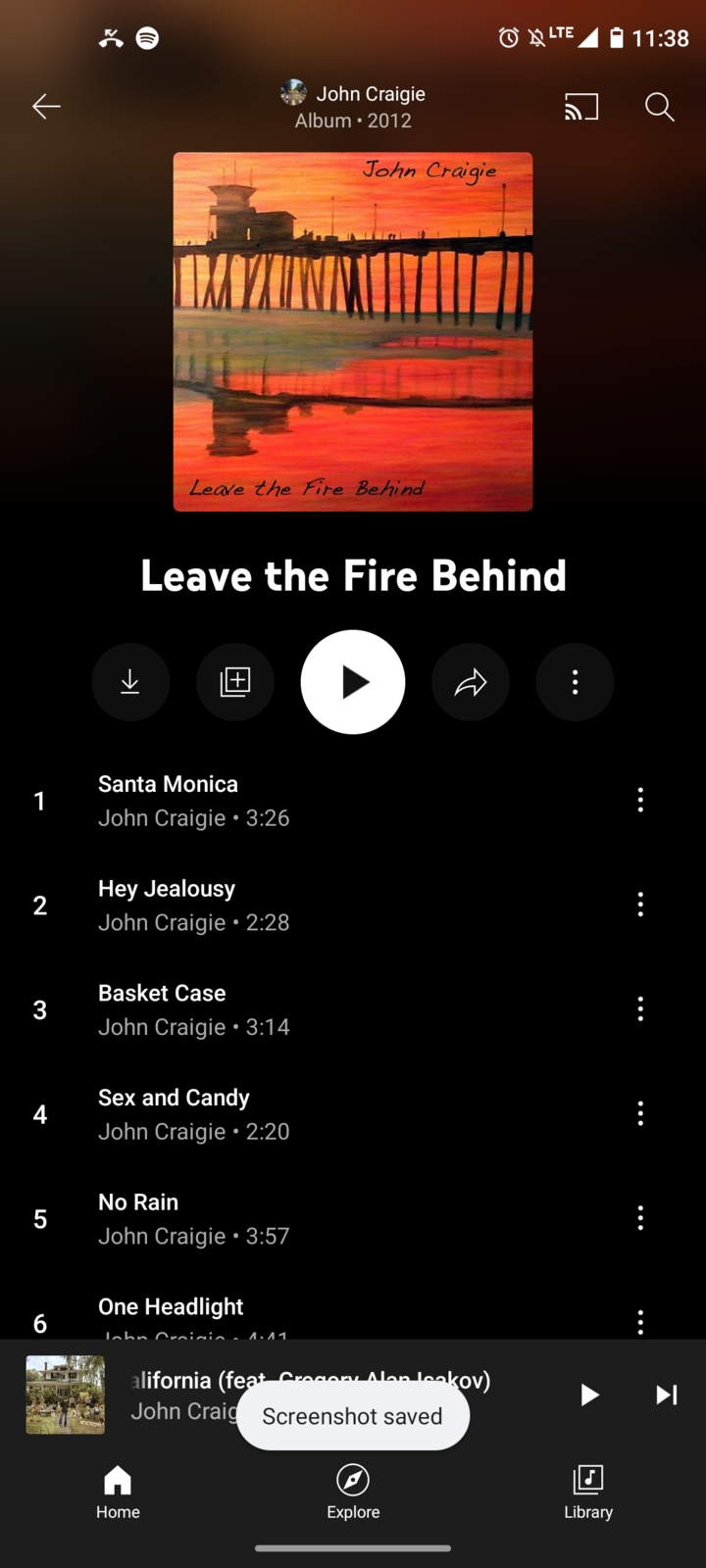Image resolution: width=706 pixels, height=1568 pixels.
Task: Share this album
Action: [471, 682]
